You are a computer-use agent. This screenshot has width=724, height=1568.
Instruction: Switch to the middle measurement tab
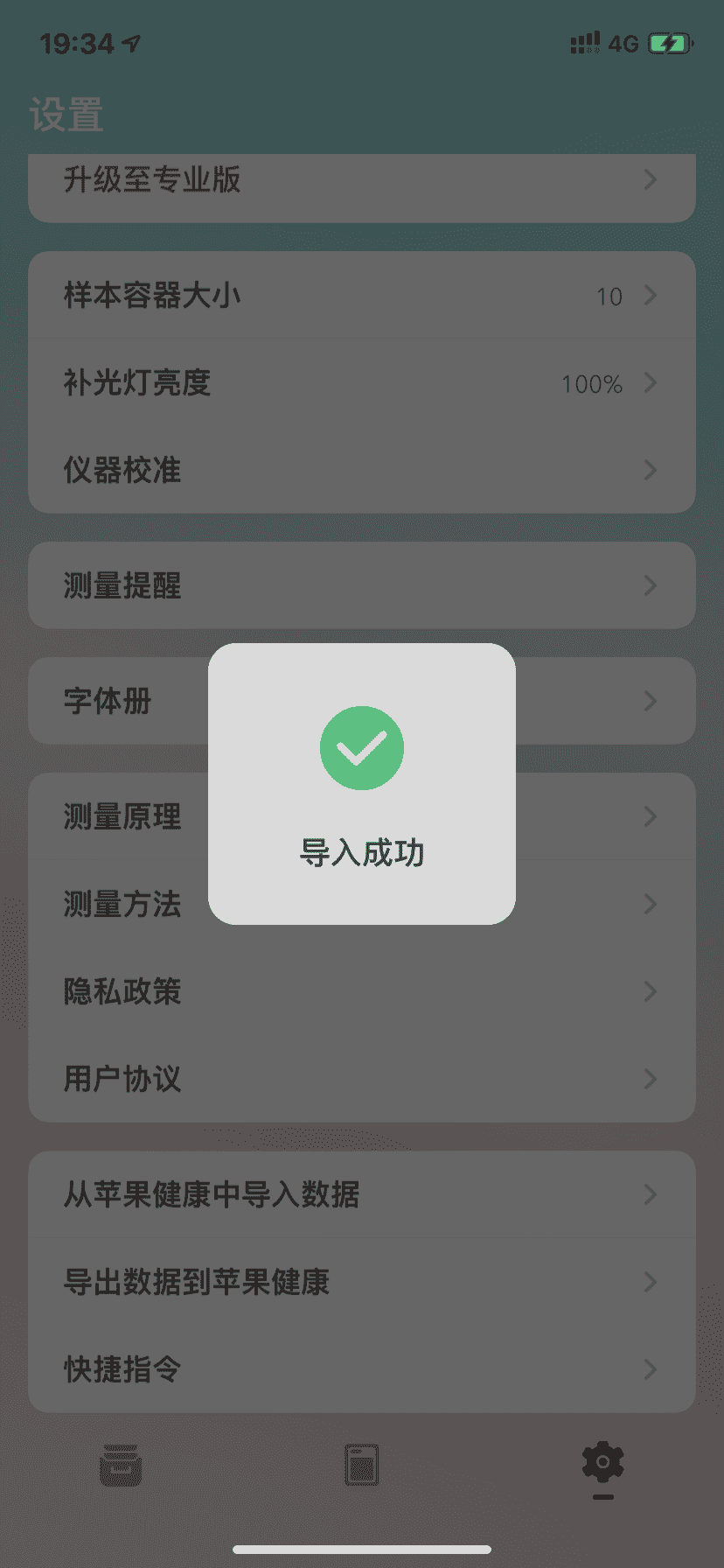pos(362,1465)
